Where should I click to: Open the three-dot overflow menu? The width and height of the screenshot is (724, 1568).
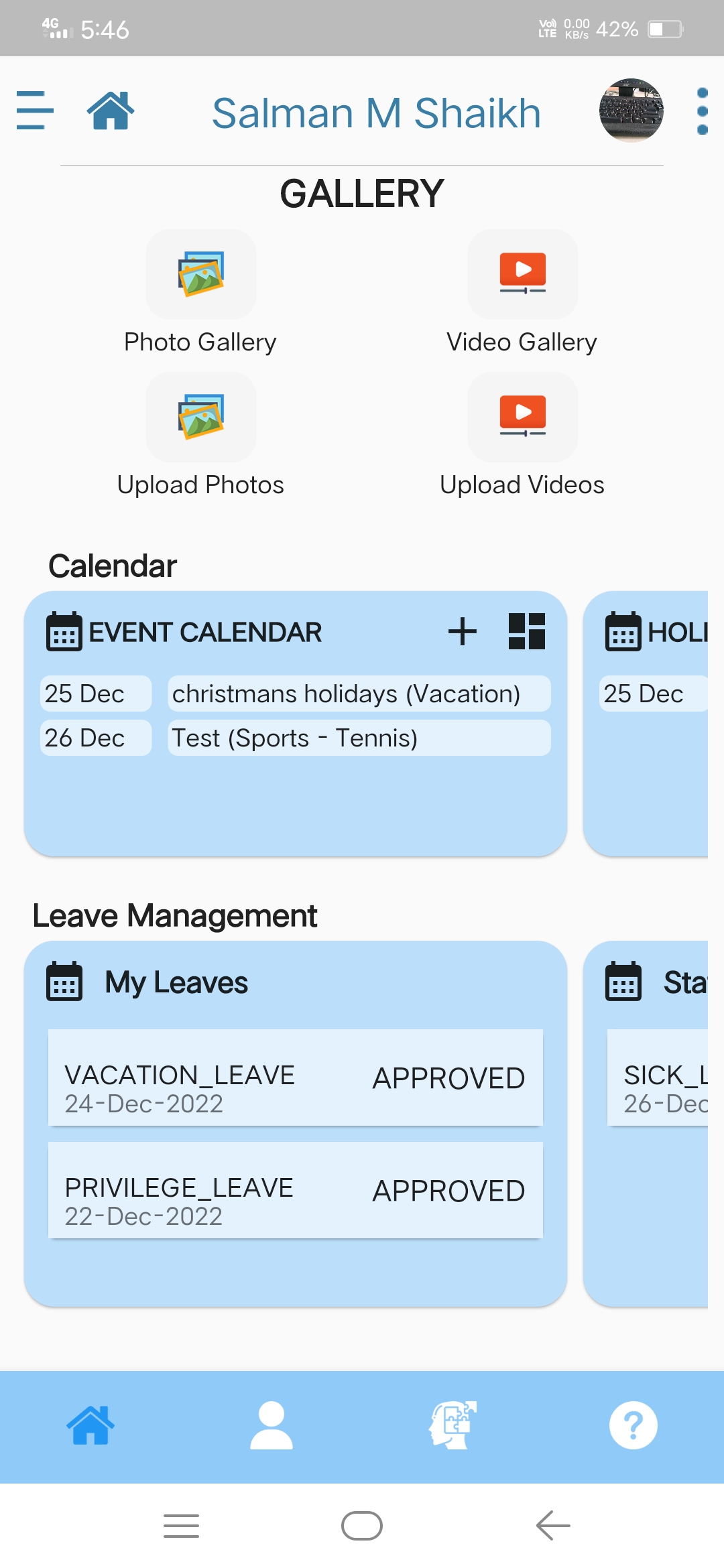(702, 111)
